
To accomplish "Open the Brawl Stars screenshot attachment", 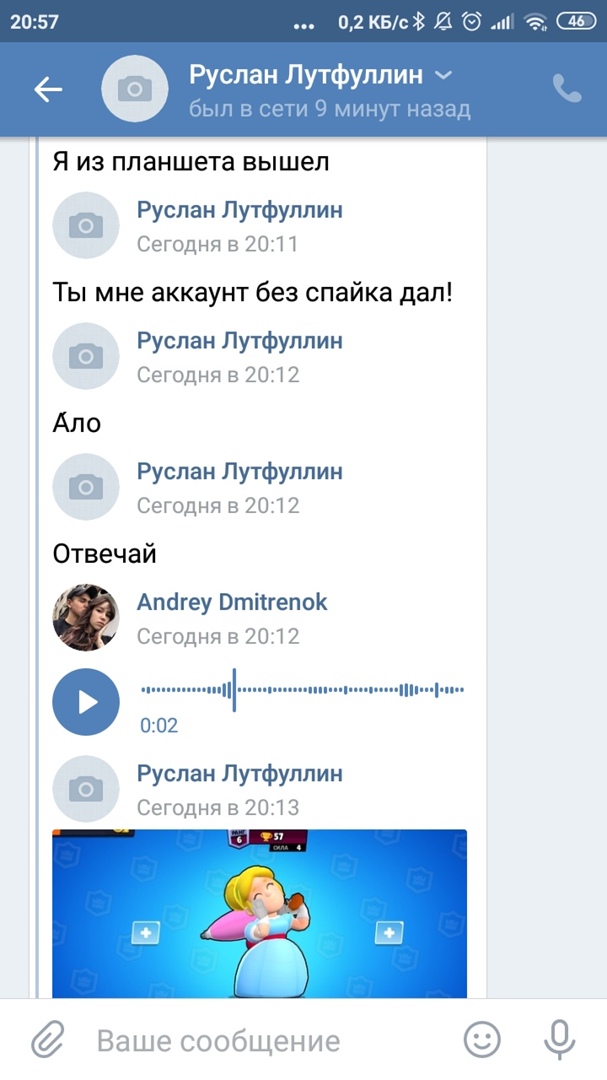I will tap(260, 912).
